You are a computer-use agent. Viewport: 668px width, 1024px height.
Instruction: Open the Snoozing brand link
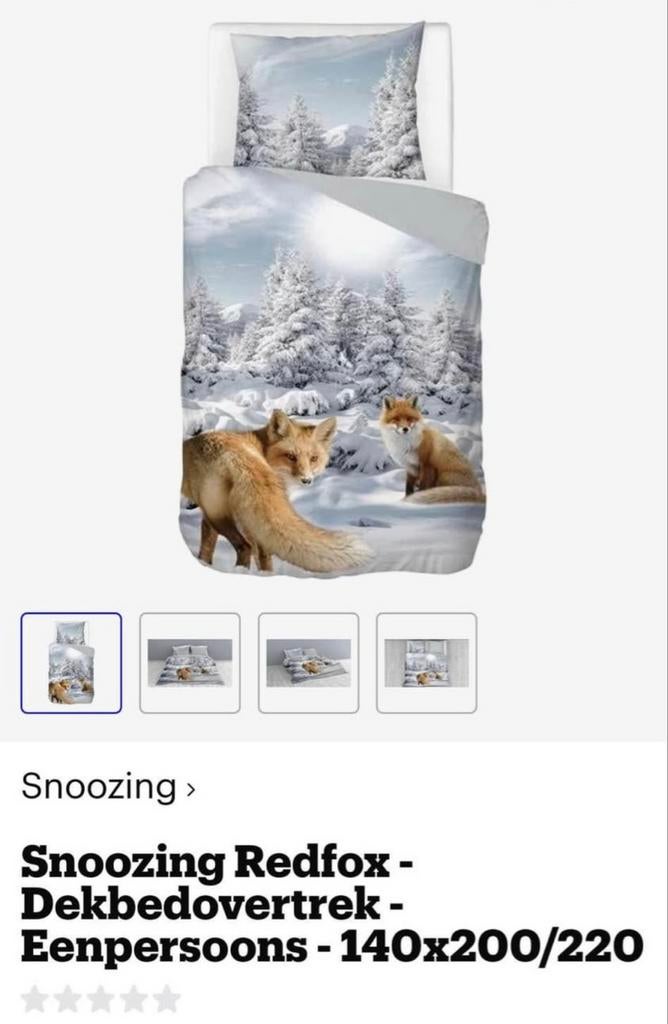[108, 786]
